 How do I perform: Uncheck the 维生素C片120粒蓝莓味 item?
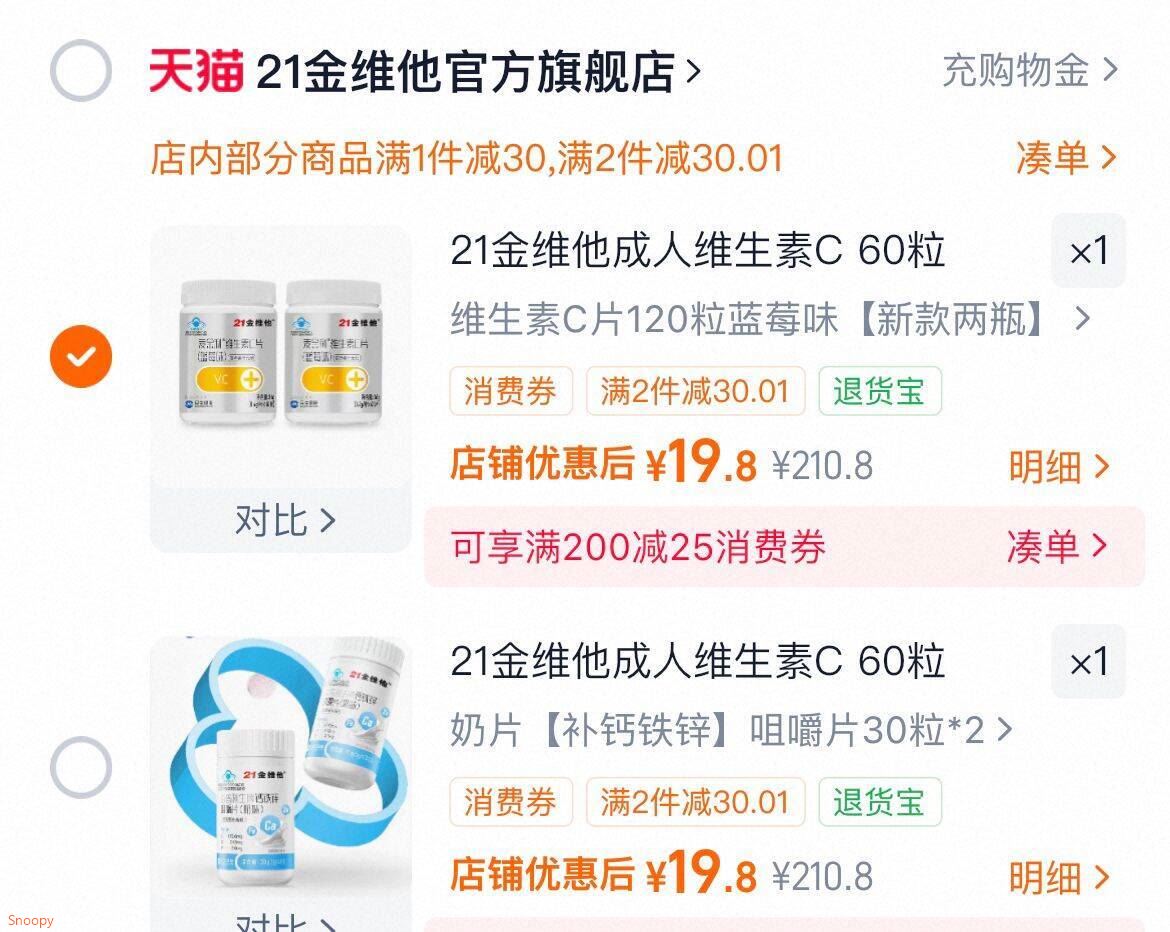pos(81,357)
